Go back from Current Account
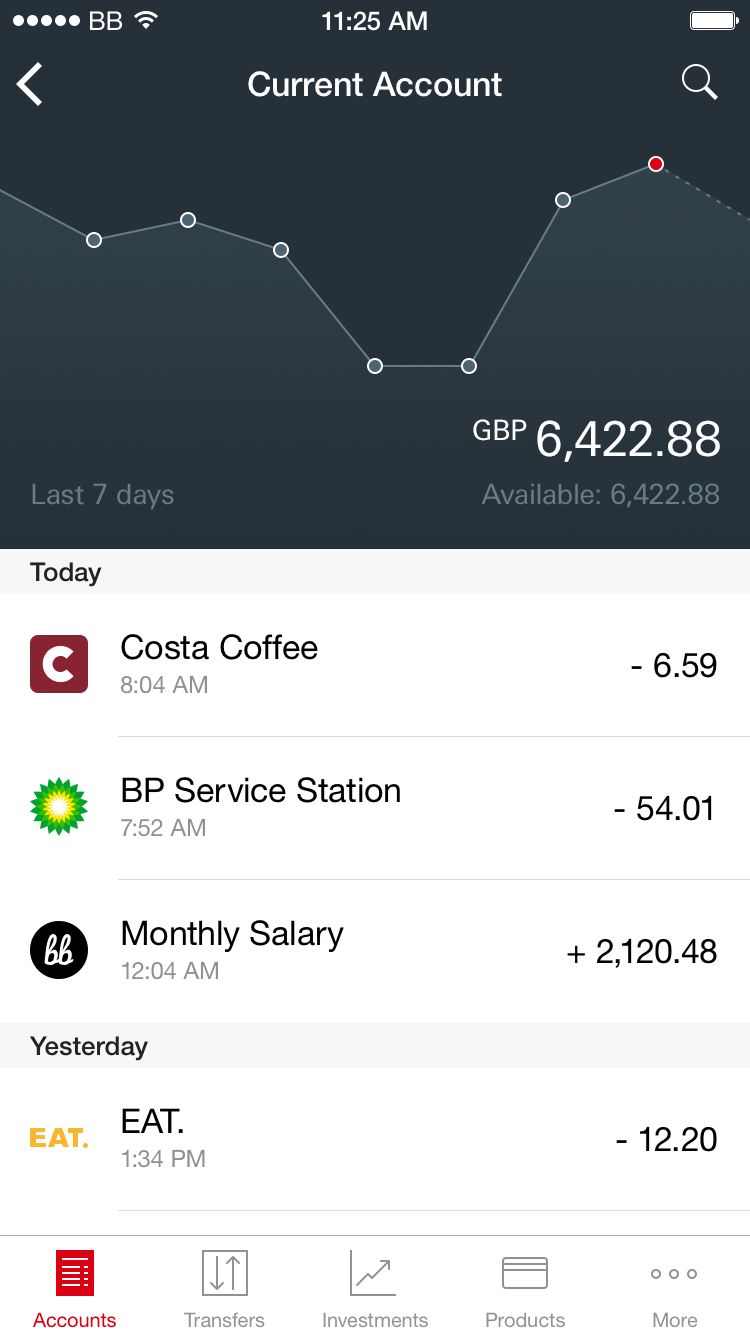 30,84
